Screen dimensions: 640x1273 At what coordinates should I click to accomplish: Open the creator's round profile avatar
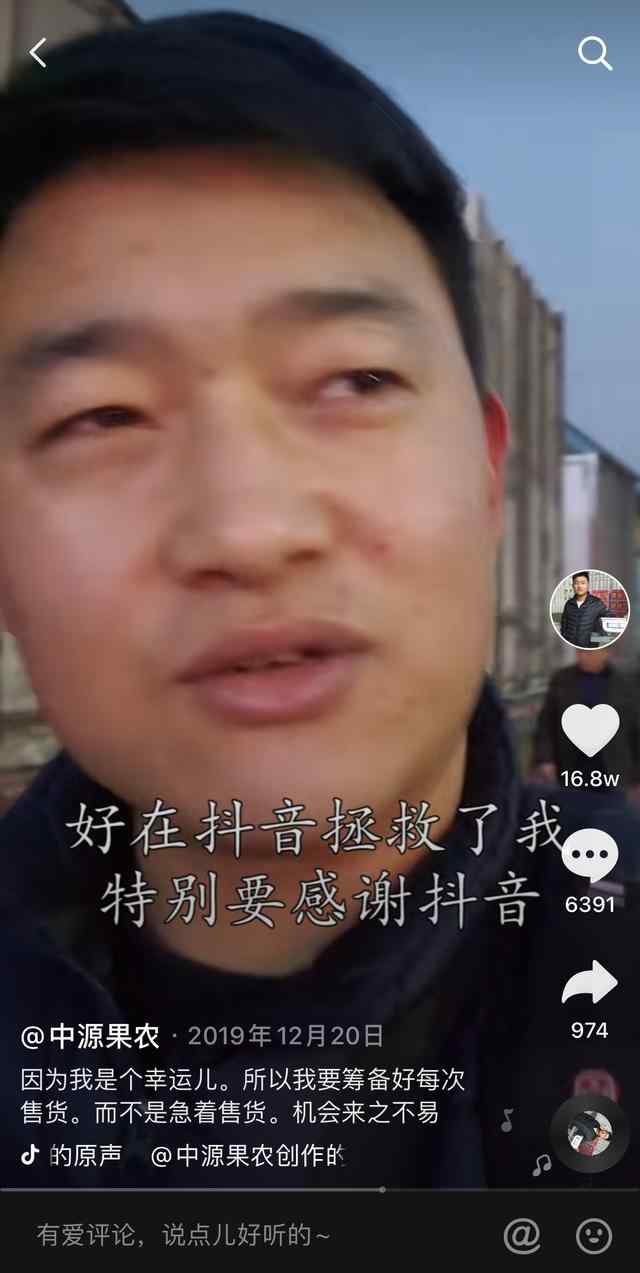pos(590,609)
